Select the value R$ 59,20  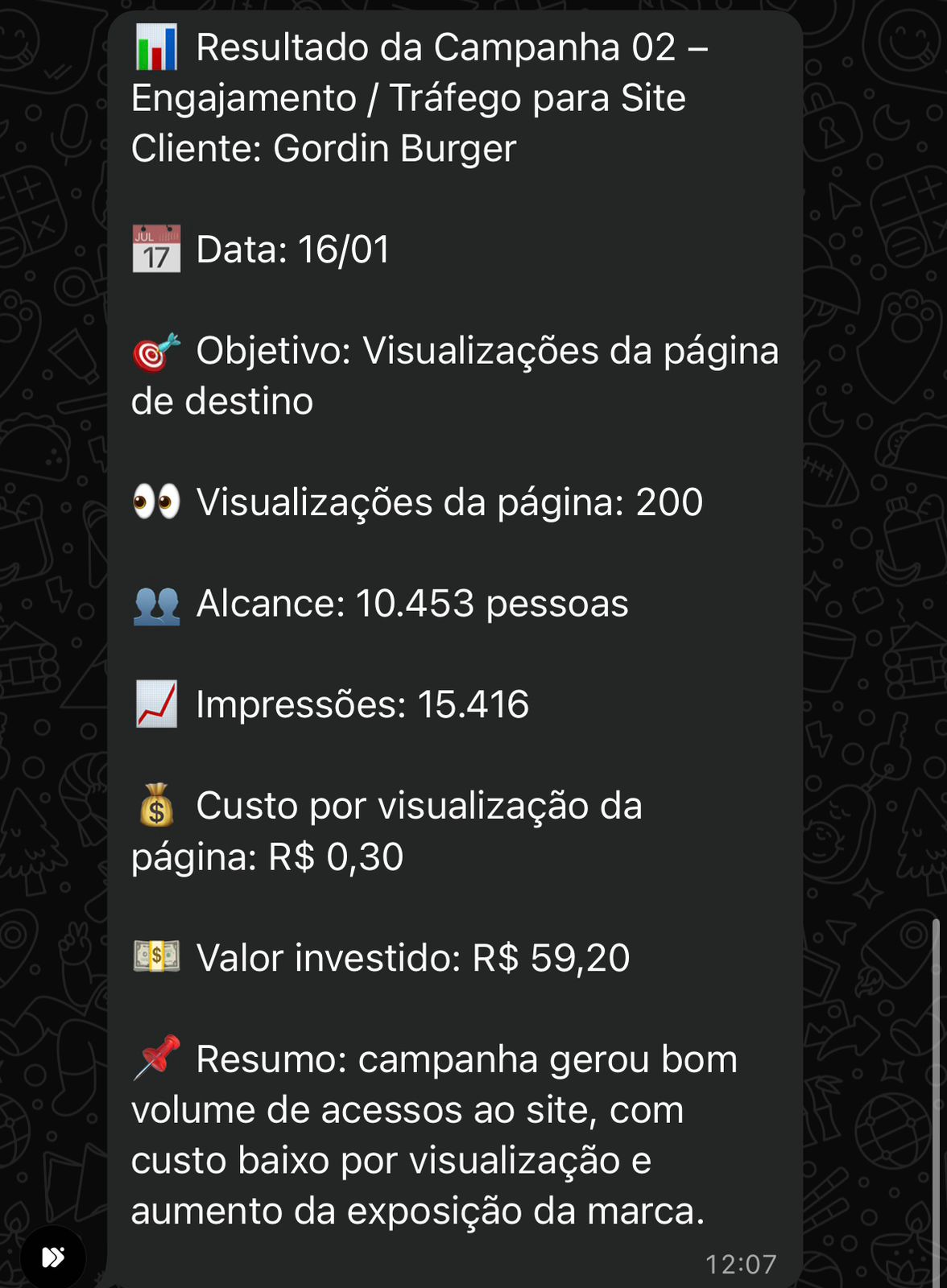click(x=551, y=957)
